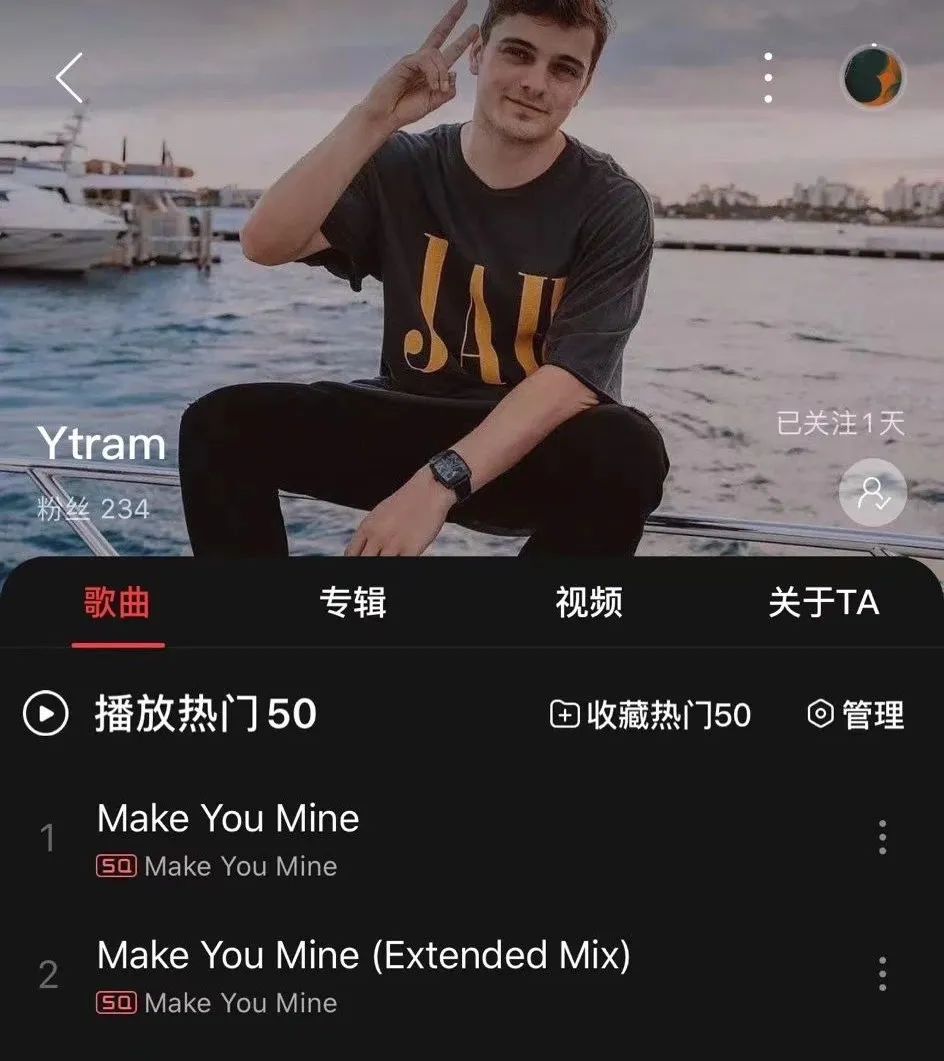Select the 歌曲 tab
Viewport: 944px width, 1061px height.
coord(117,603)
